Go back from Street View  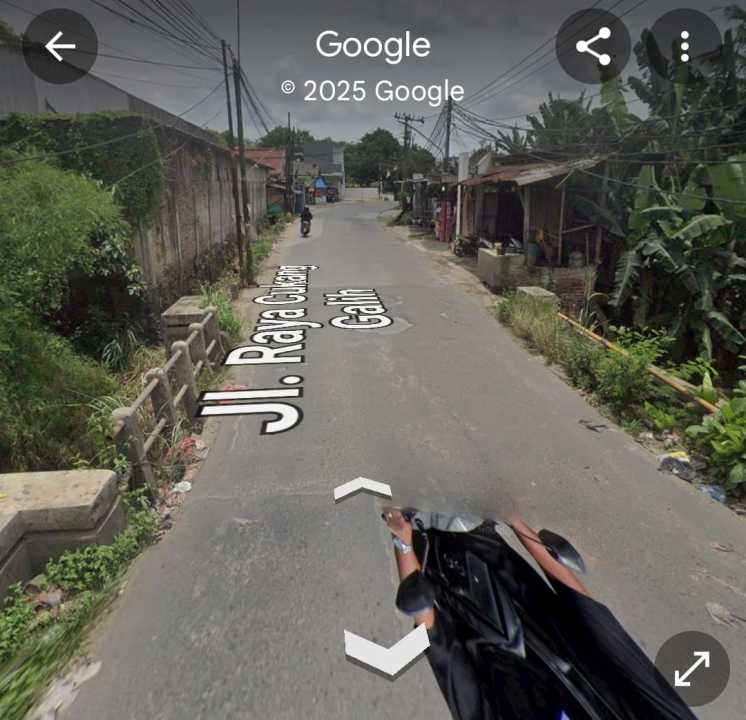pyautogui.click(x=60, y=46)
